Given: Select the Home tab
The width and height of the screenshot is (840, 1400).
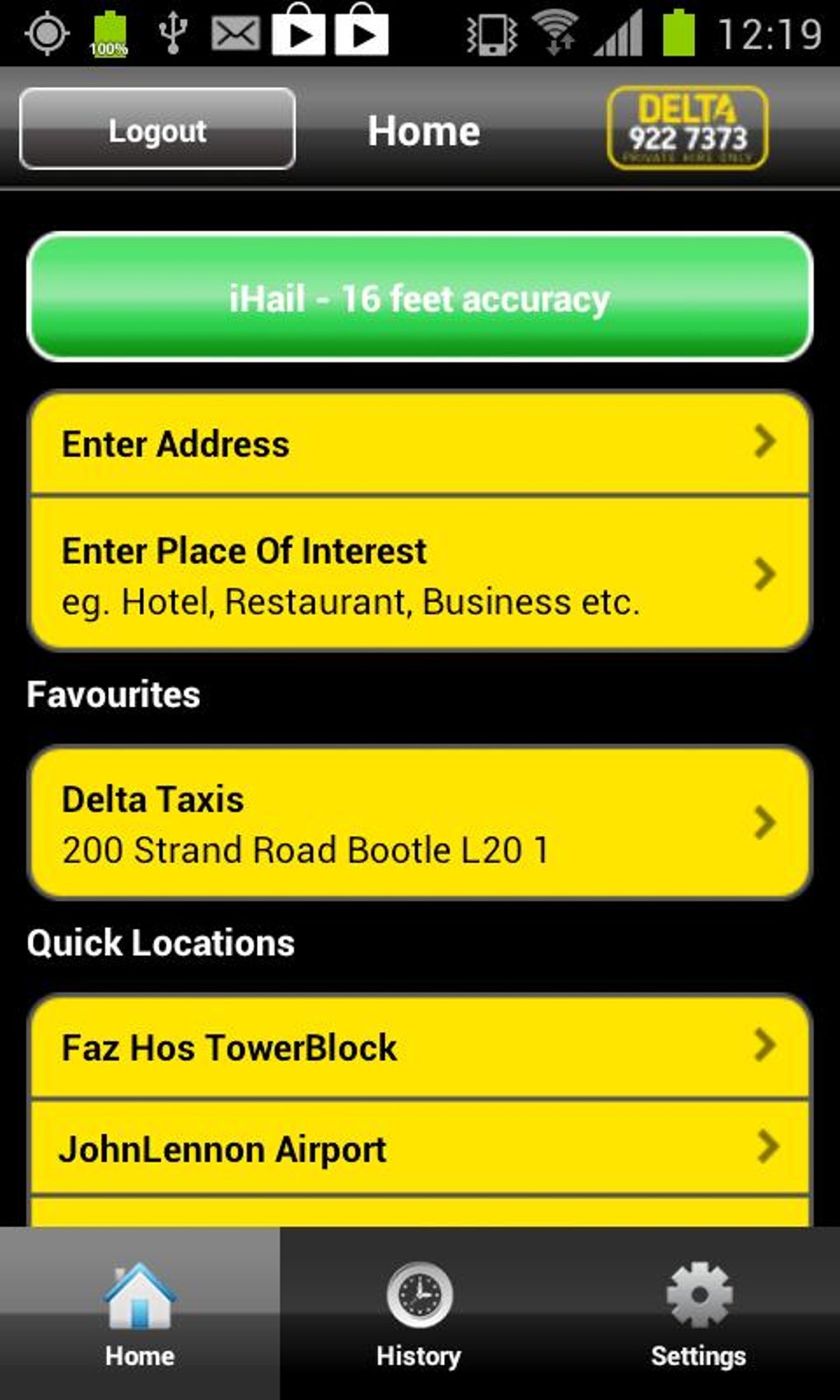Looking at the screenshot, I should [x=140, y=1314].
